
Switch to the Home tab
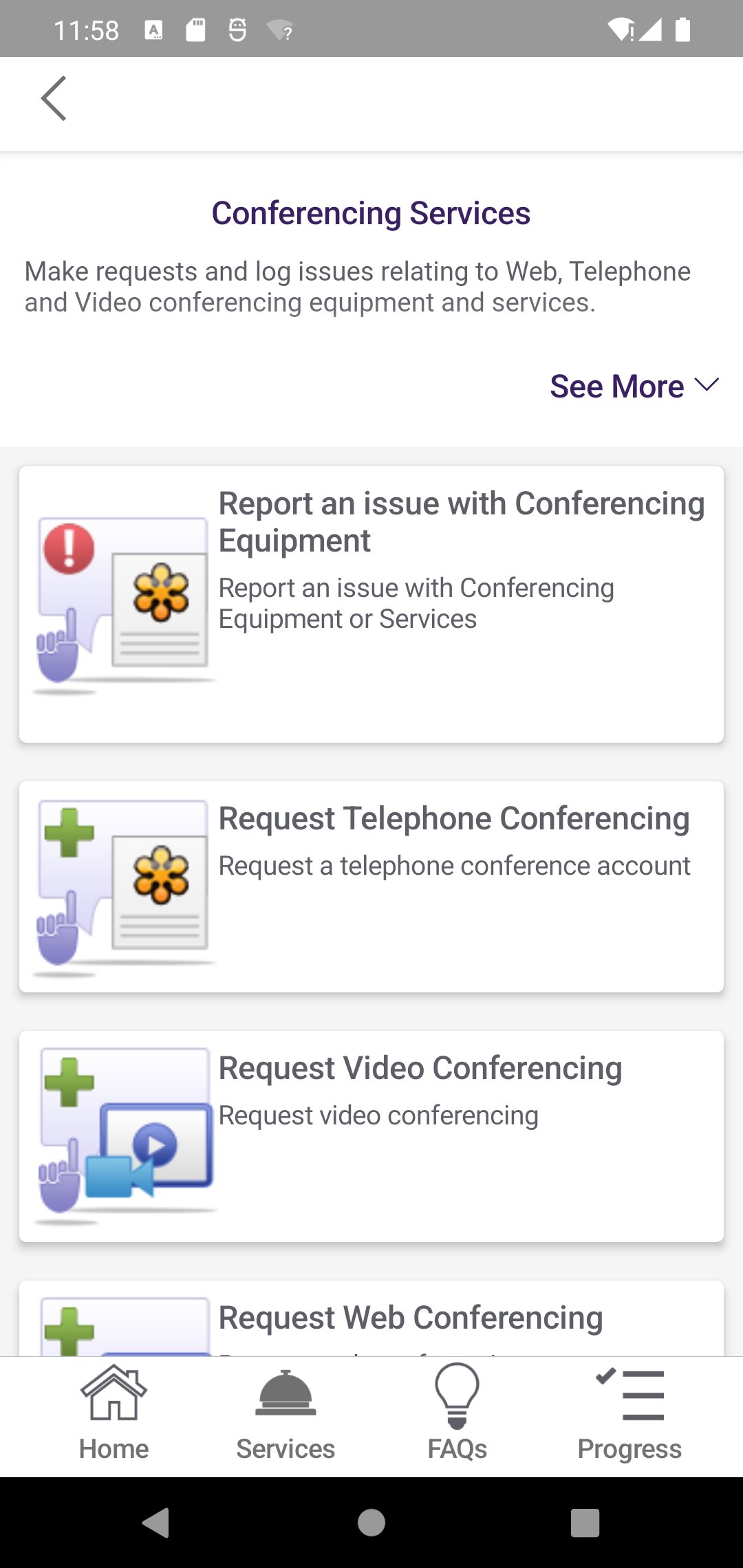coord(114,1413)
